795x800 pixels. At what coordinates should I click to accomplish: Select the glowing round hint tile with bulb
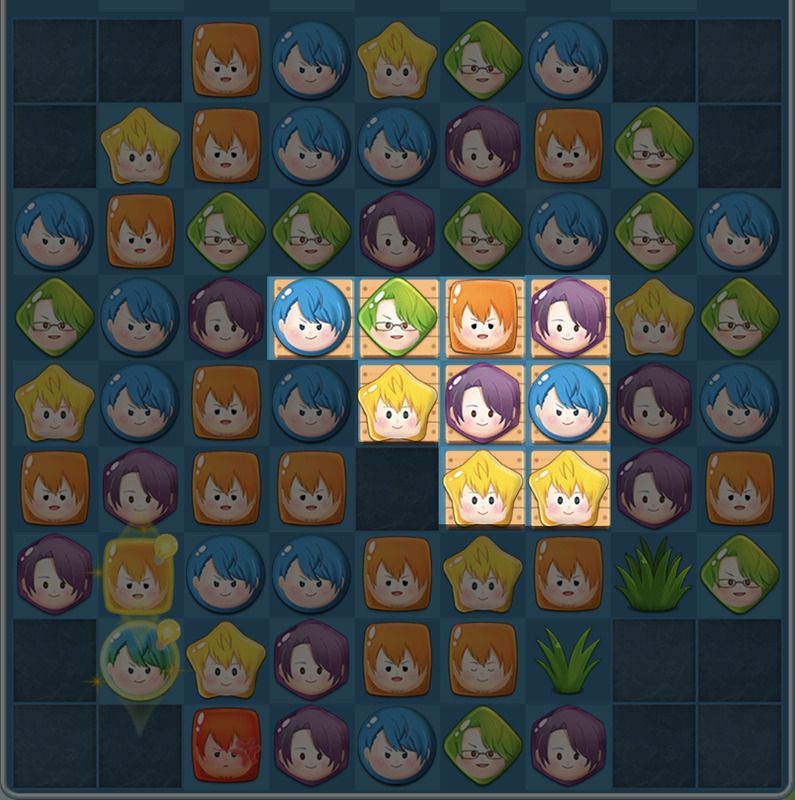click(x=139, y=661)
